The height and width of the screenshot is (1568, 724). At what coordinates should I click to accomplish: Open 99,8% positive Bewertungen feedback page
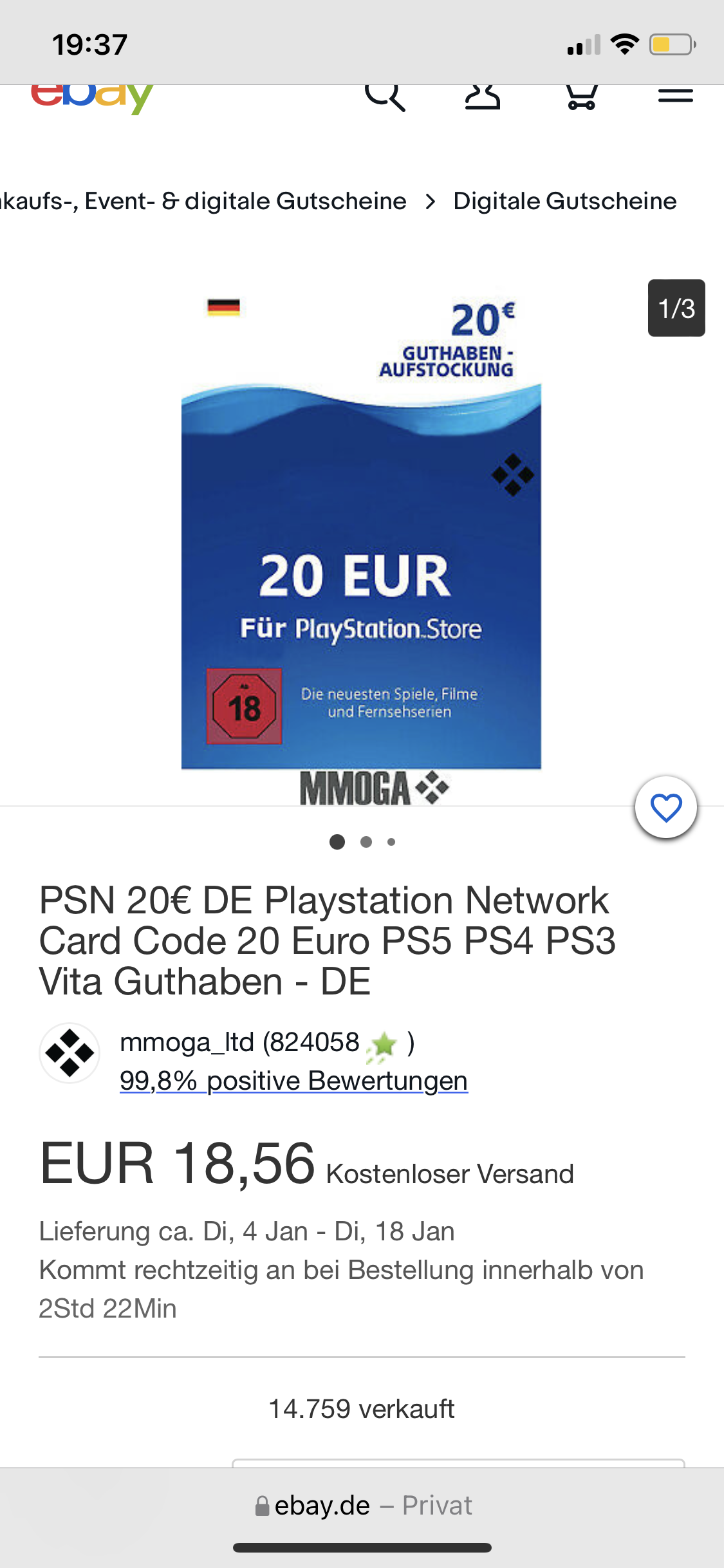tap(293, 1081)
